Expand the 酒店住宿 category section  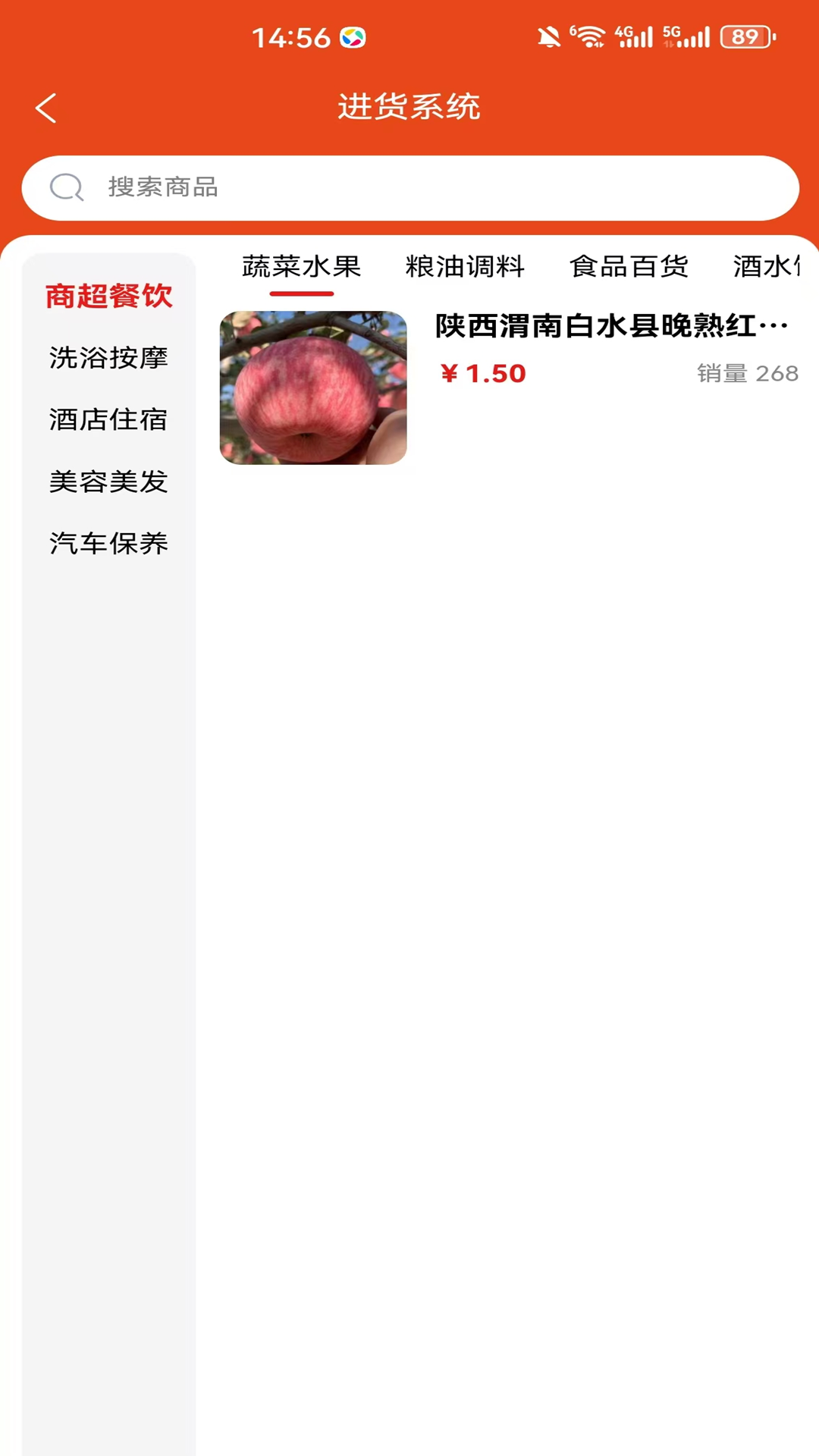click(109, 419)
